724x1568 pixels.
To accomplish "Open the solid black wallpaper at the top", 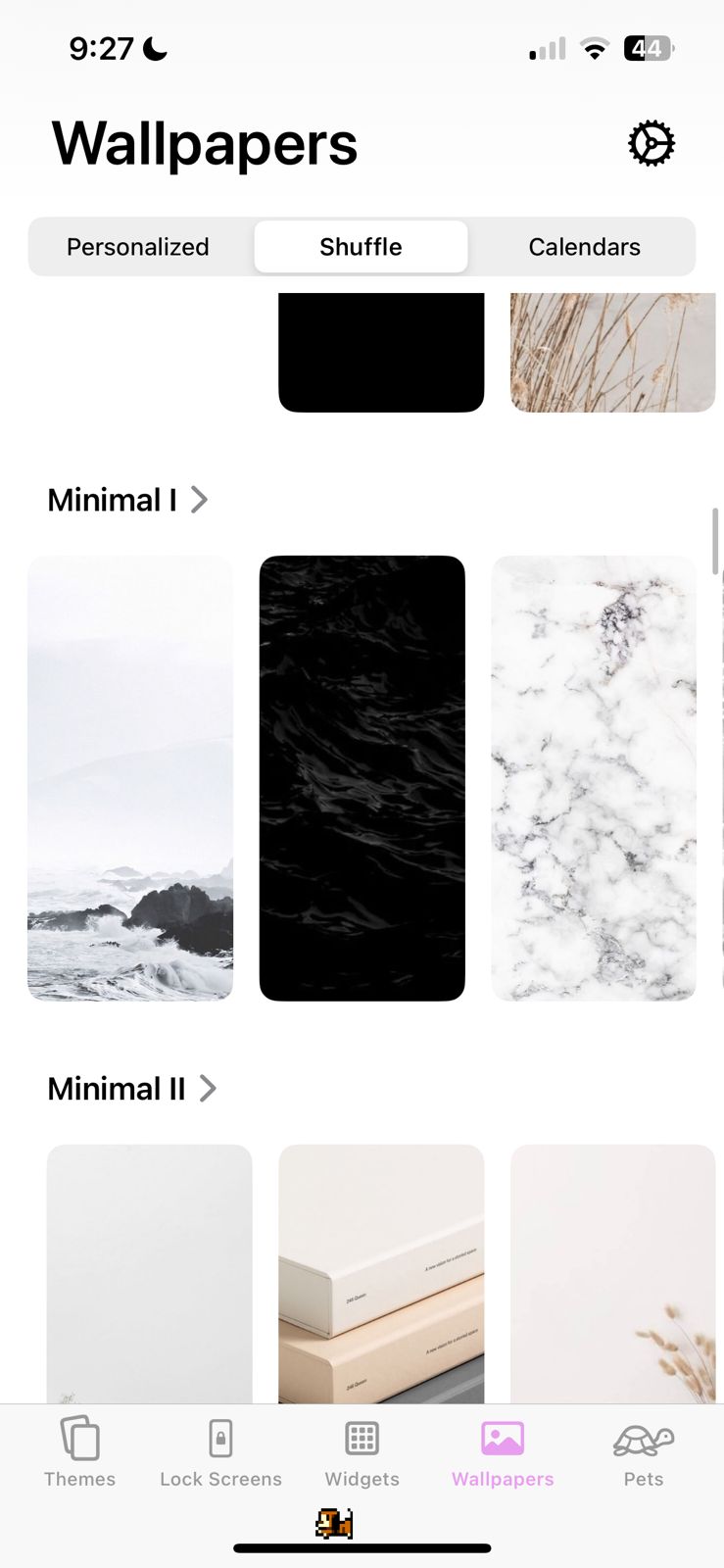I will pos(381,351).
